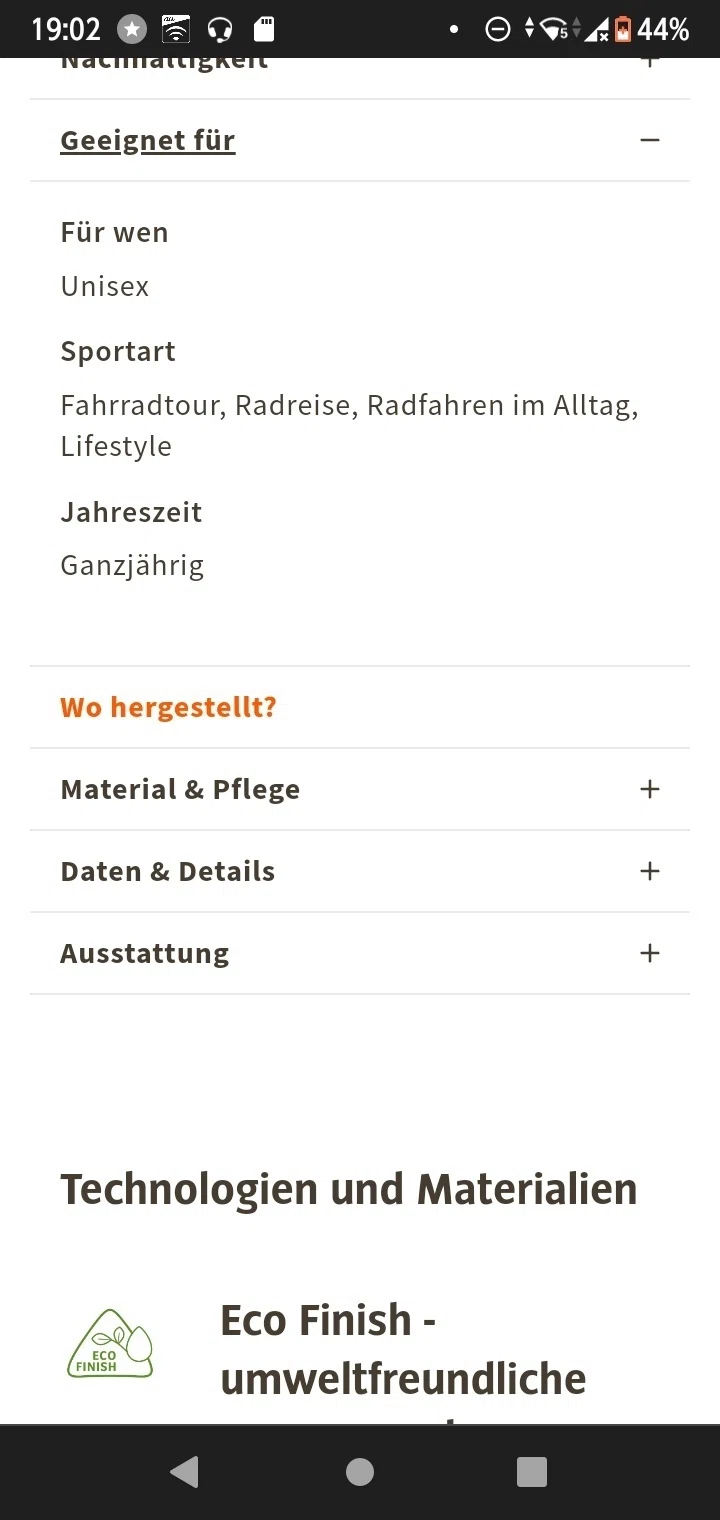
Task: Open the Wo hergestellt? link
Action: [x=168, y=707]
